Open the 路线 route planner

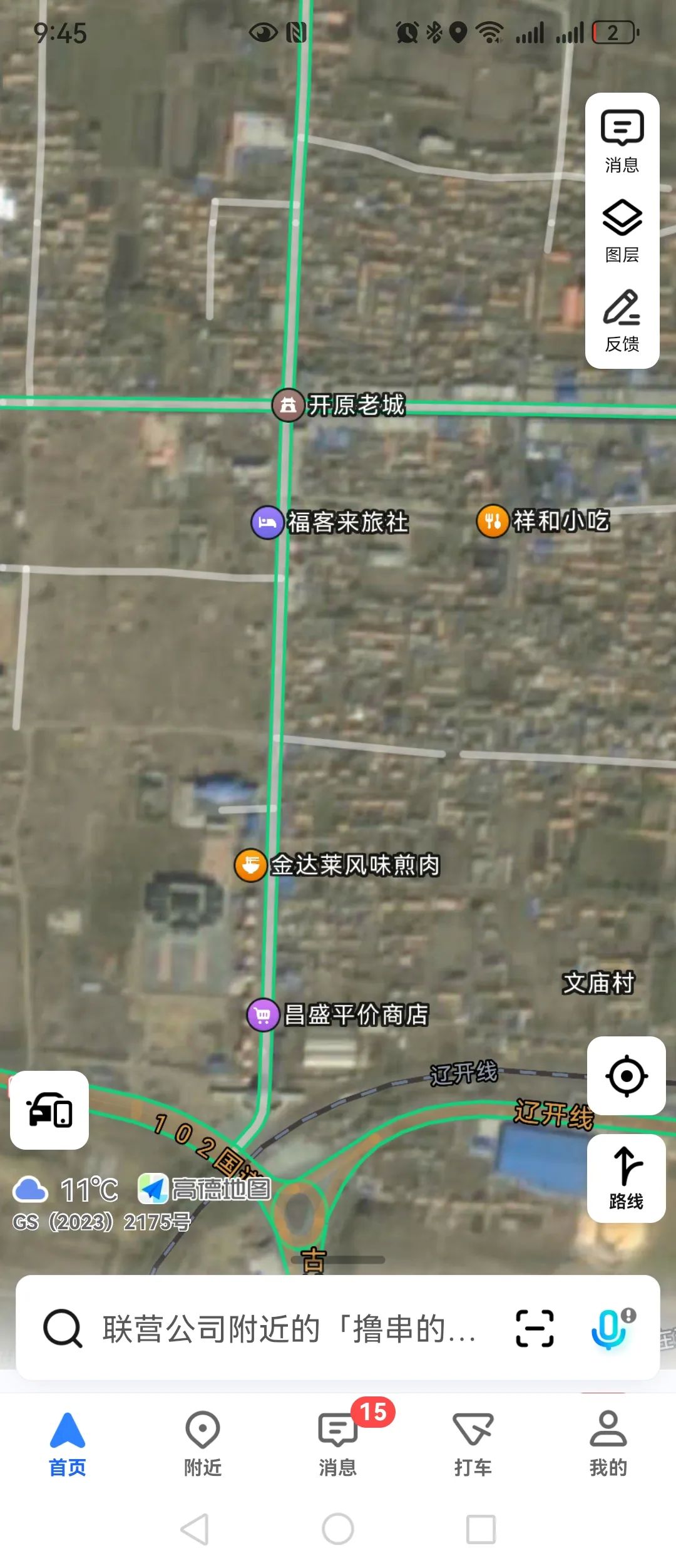tap(626, 1178)
